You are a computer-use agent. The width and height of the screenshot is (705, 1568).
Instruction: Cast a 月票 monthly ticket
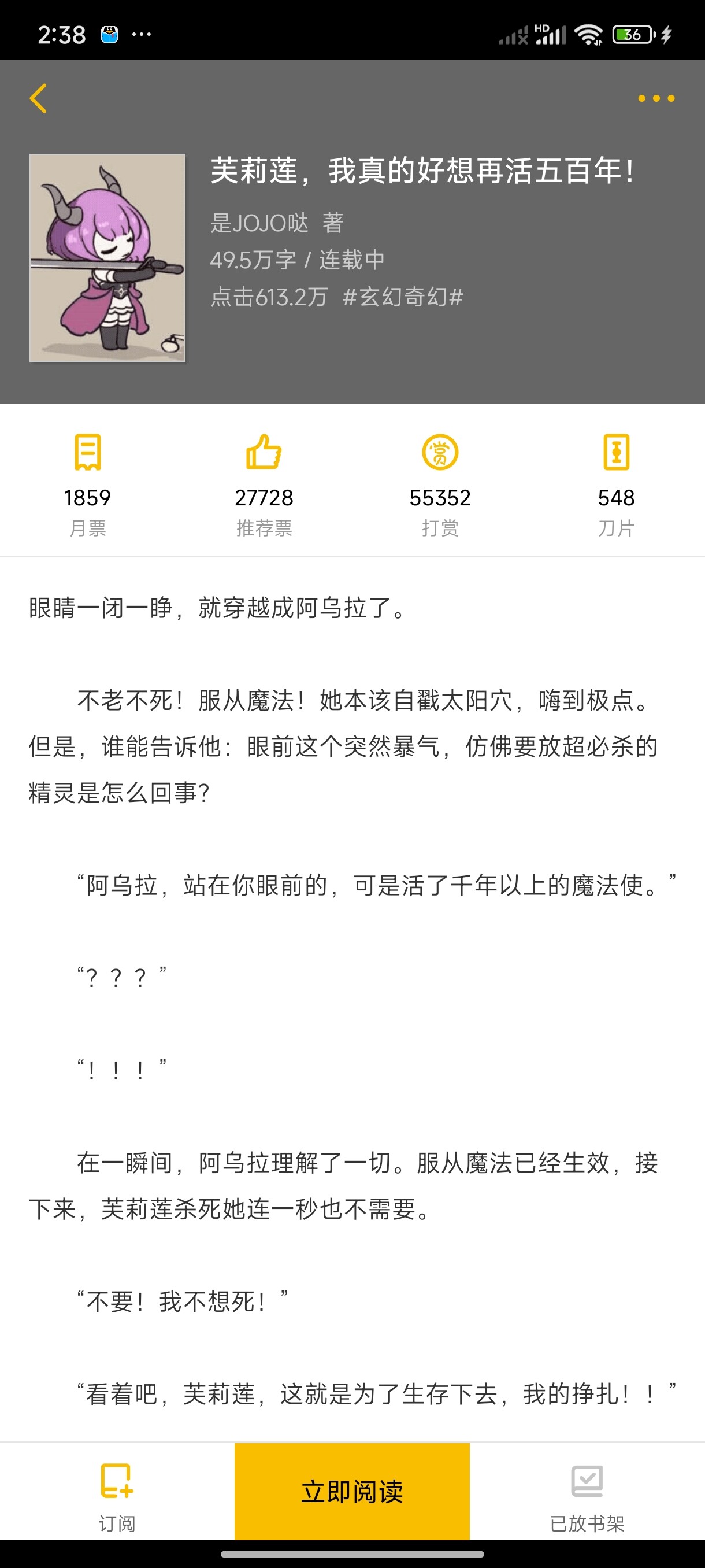coord(88,484)
